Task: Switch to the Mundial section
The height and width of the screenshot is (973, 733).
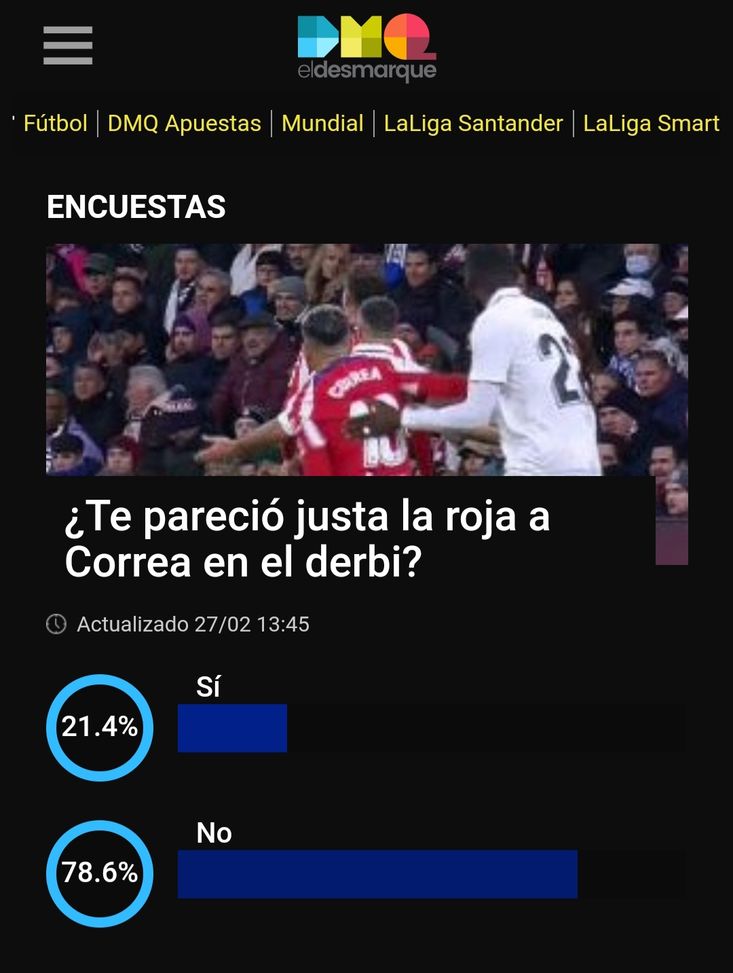Action: click(x=322, y=123)
